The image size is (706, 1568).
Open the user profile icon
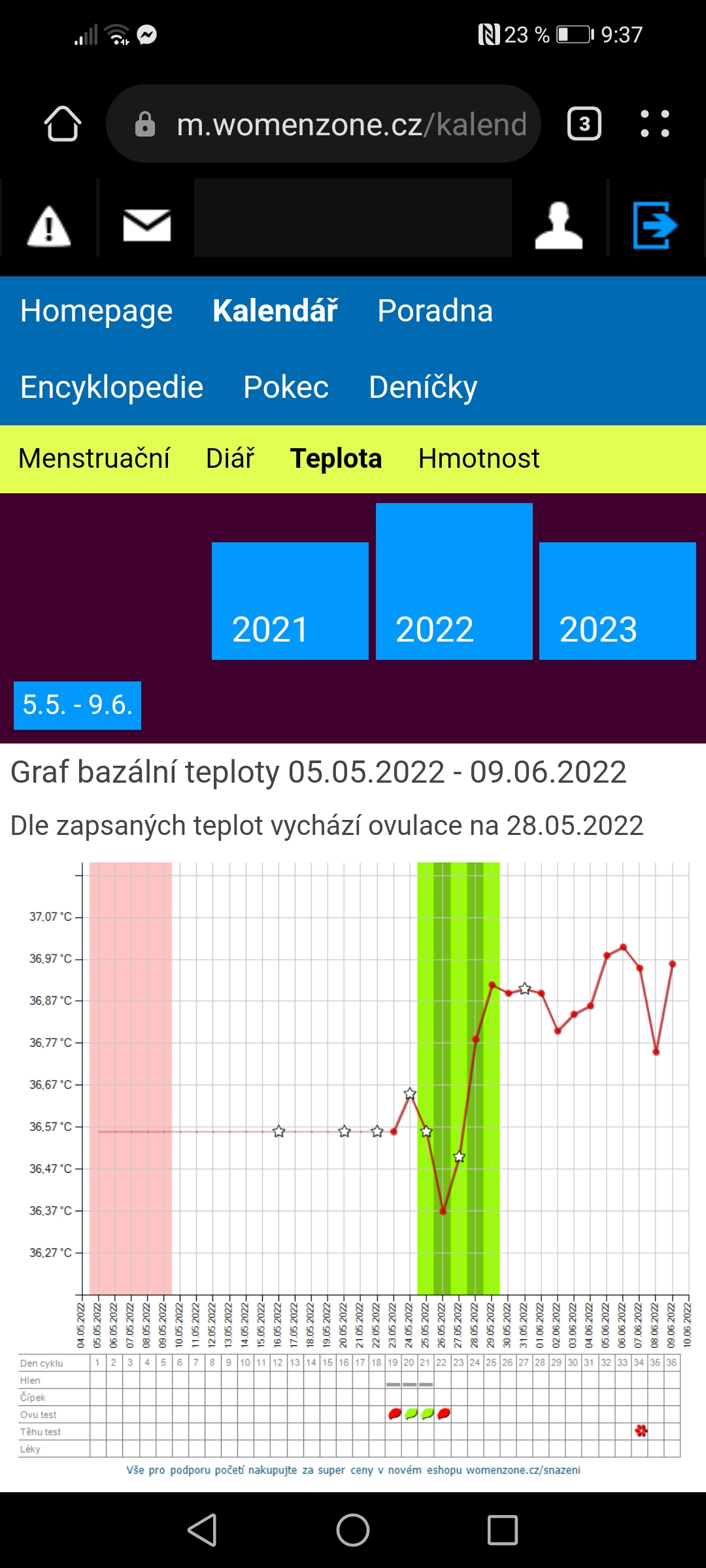558,225
